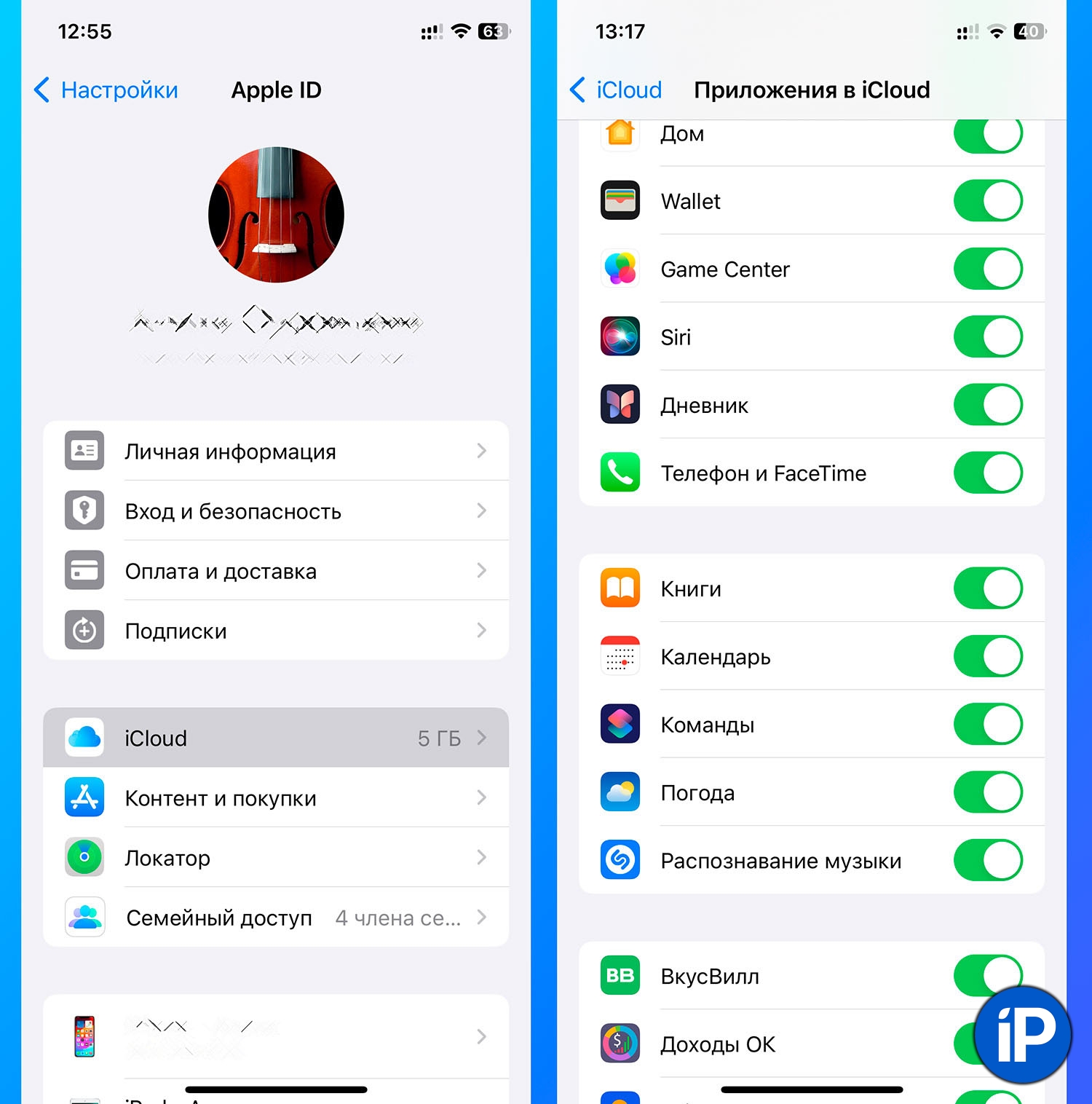Open Подписки
Viewport: 1092px width, 1104px height.
pos(276,631)
